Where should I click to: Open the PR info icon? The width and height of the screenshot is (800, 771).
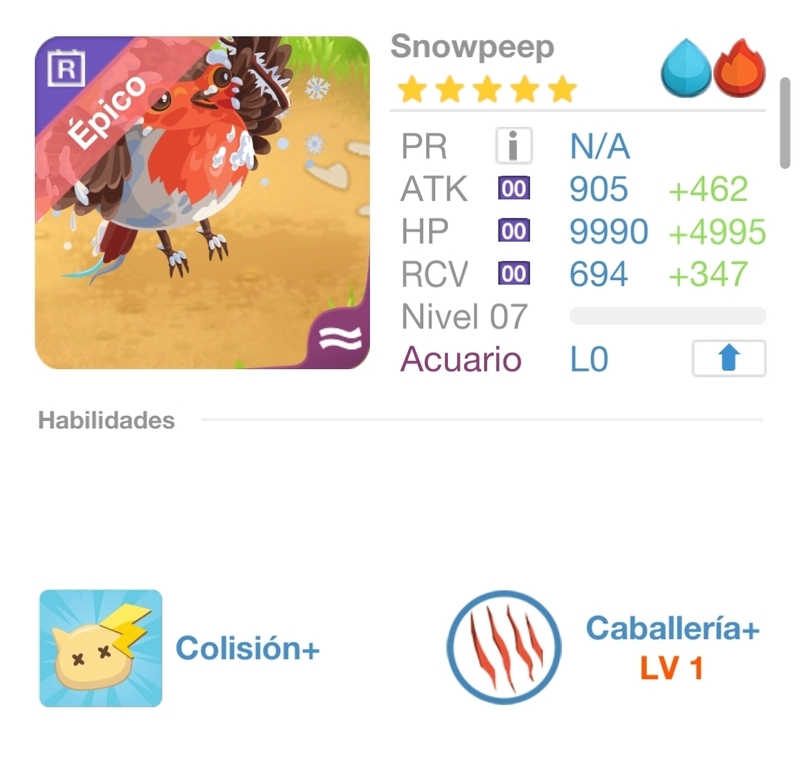pos(513,146)
